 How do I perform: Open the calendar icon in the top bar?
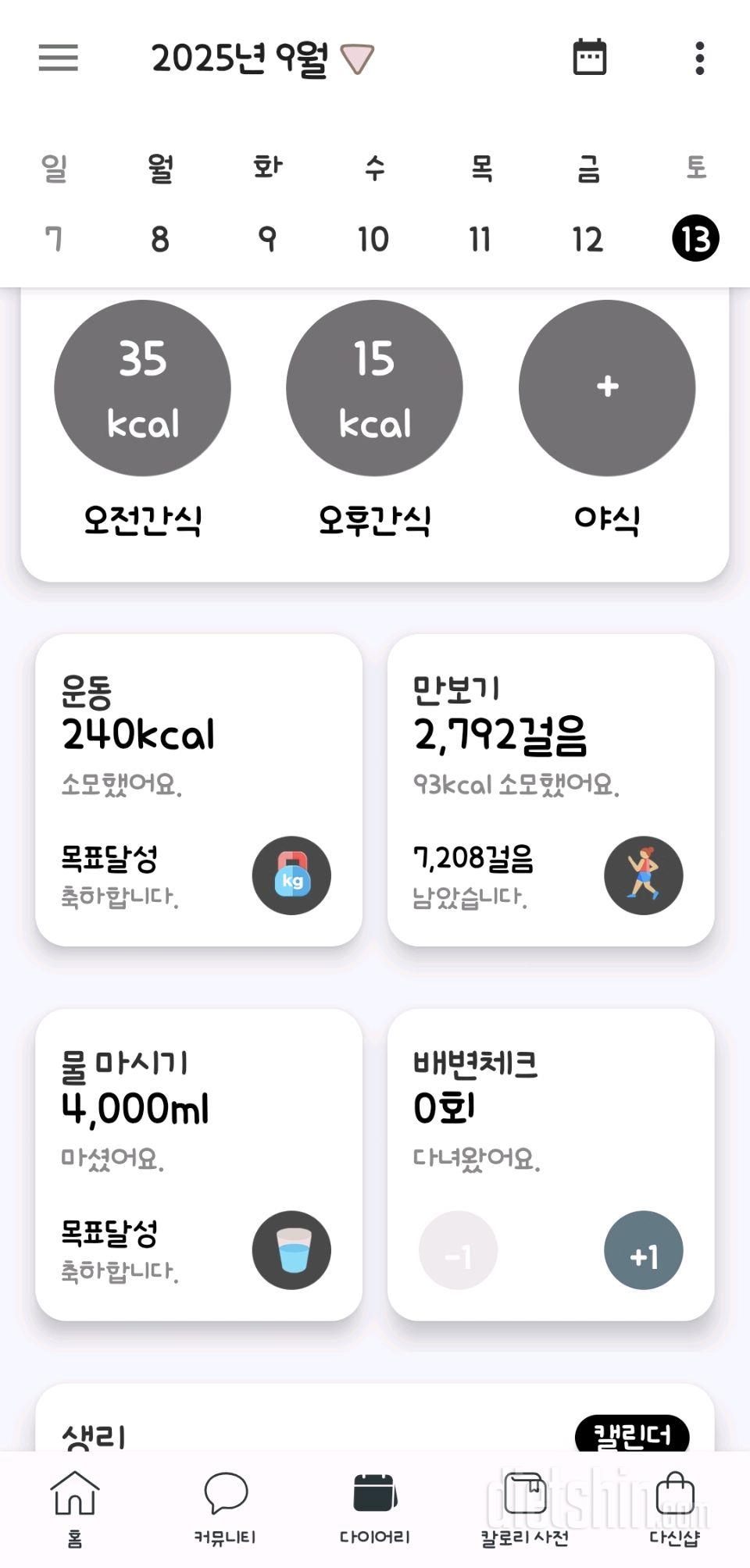coord(589,58)
